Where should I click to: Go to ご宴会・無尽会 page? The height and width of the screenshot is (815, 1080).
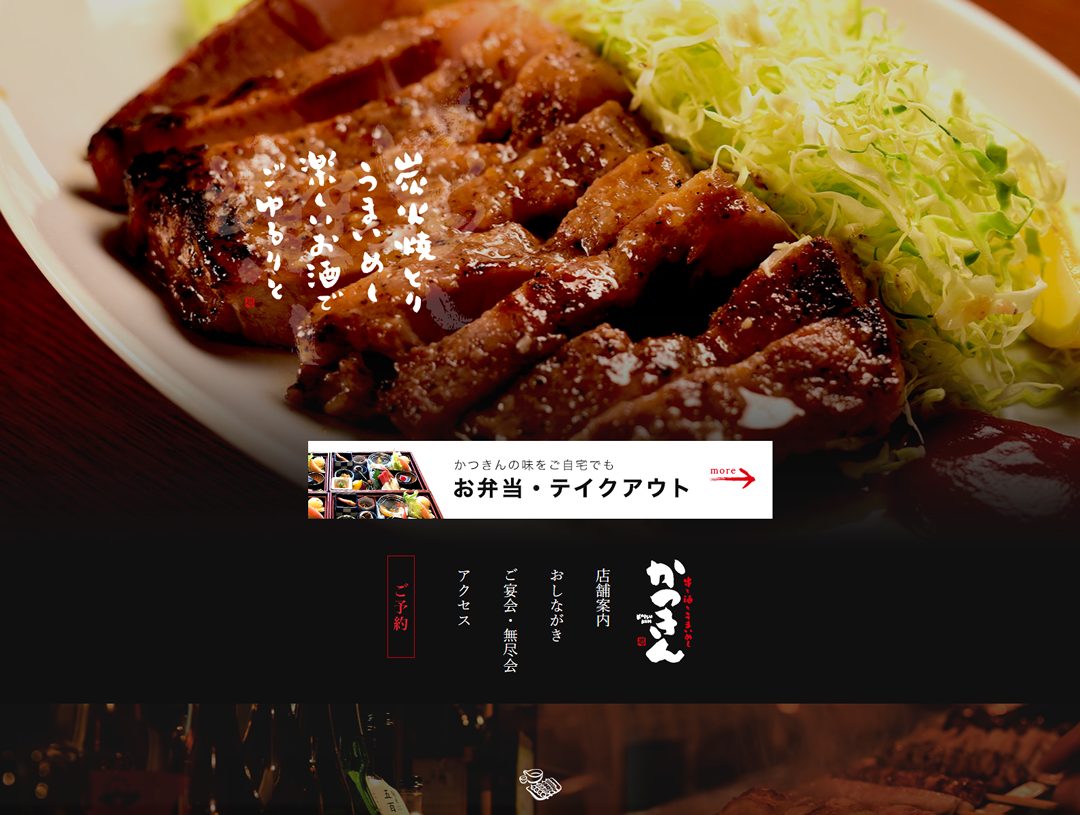point(510,620)
